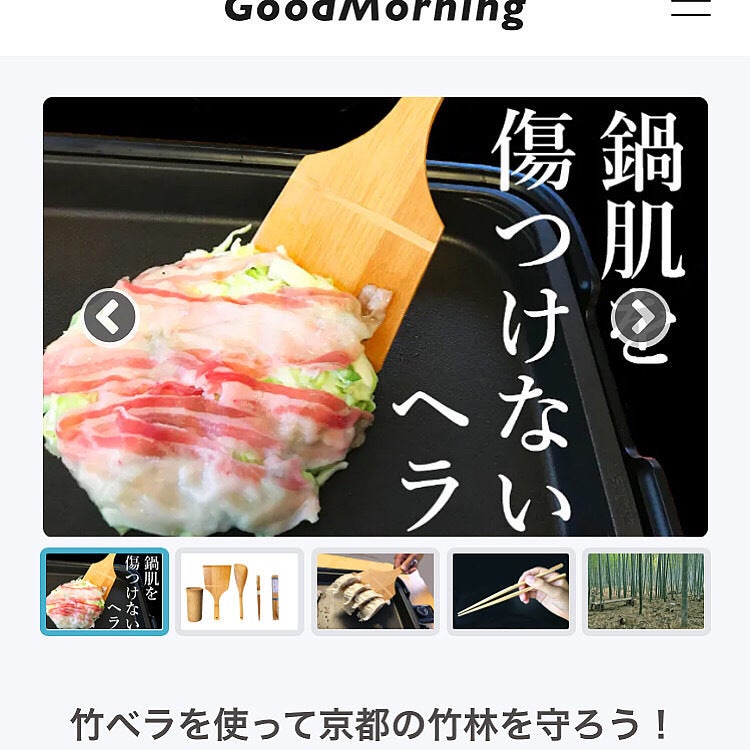
Task: Select the bamboo forest thumbnail
Action: coord(646,591)
